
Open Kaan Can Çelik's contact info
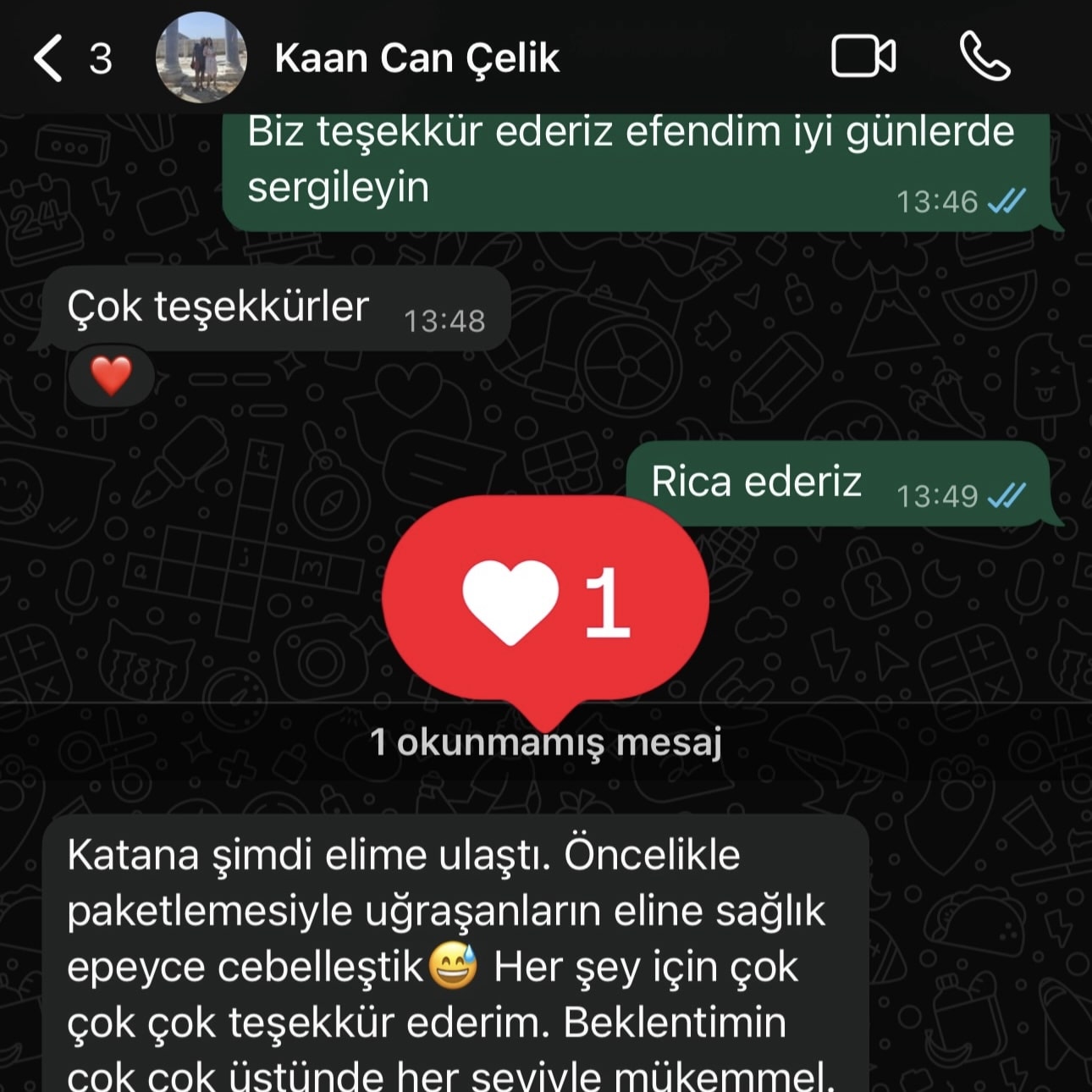click(x=416, y=58)
